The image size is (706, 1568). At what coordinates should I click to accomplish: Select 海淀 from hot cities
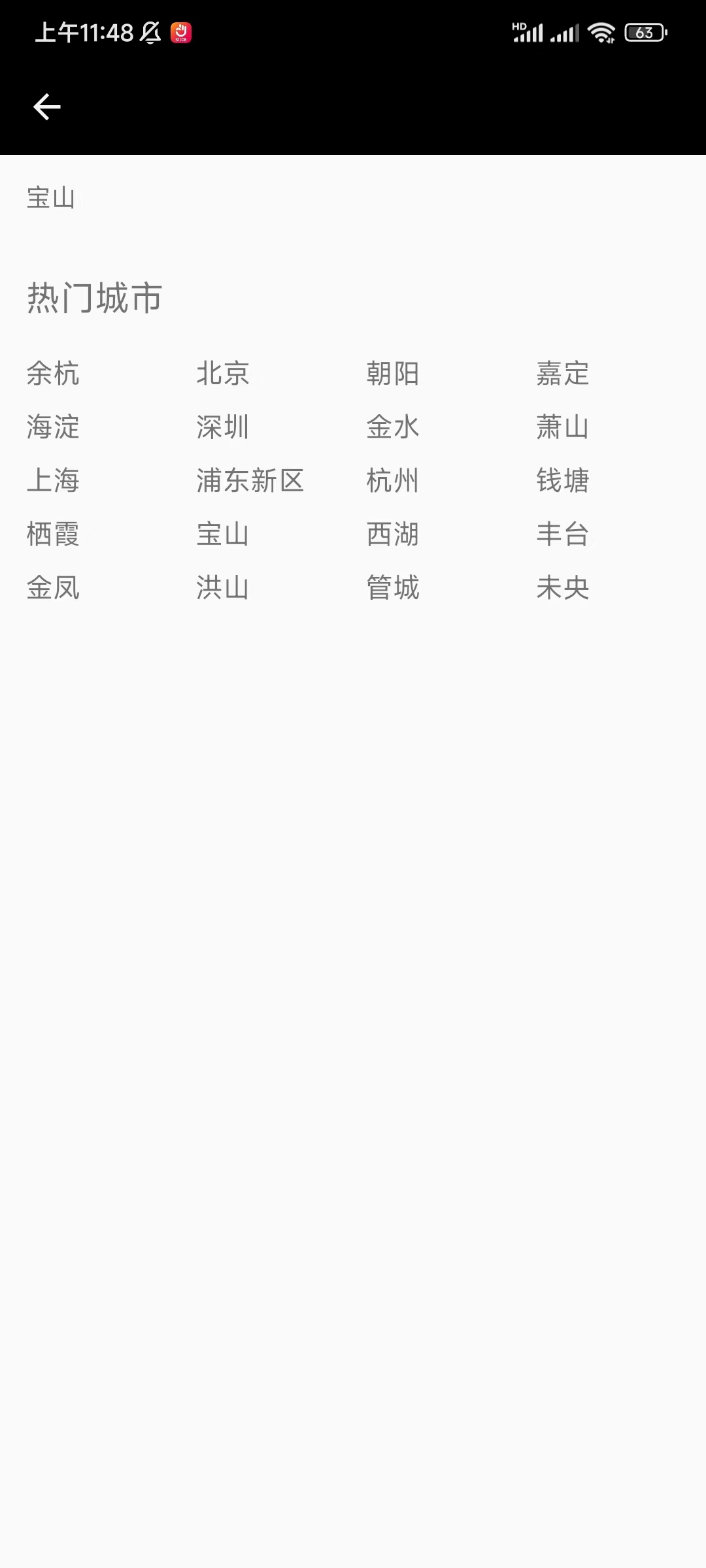click(53, 428)
